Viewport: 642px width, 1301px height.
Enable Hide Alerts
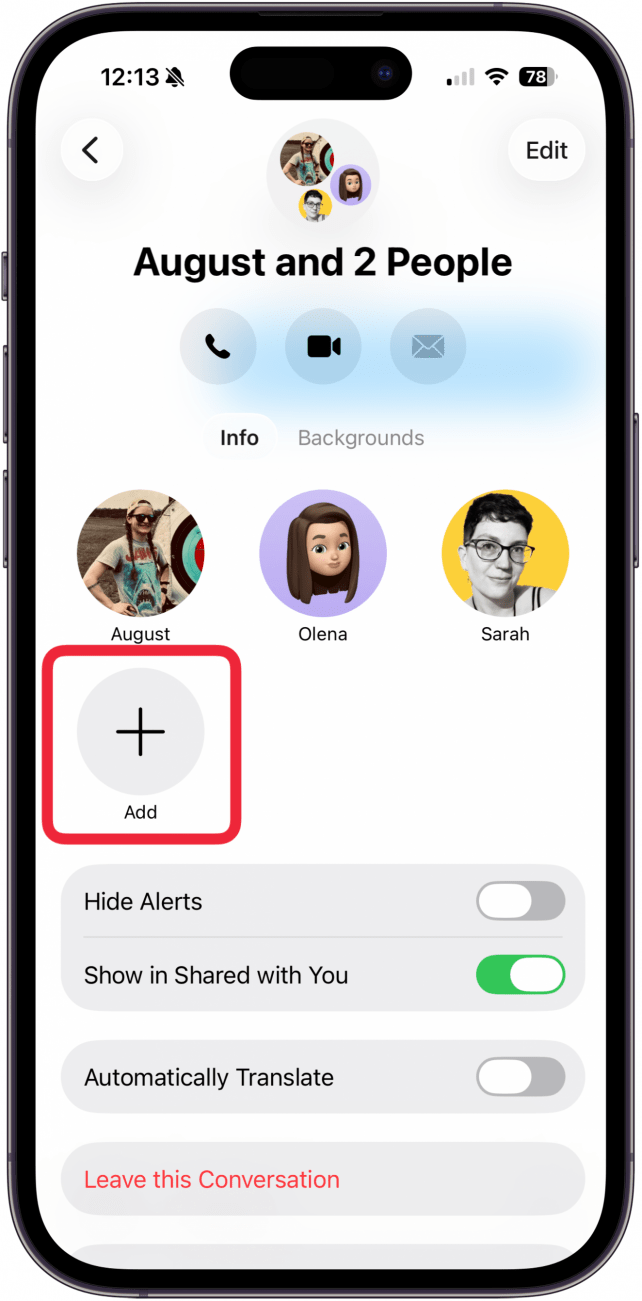(520, 901)
